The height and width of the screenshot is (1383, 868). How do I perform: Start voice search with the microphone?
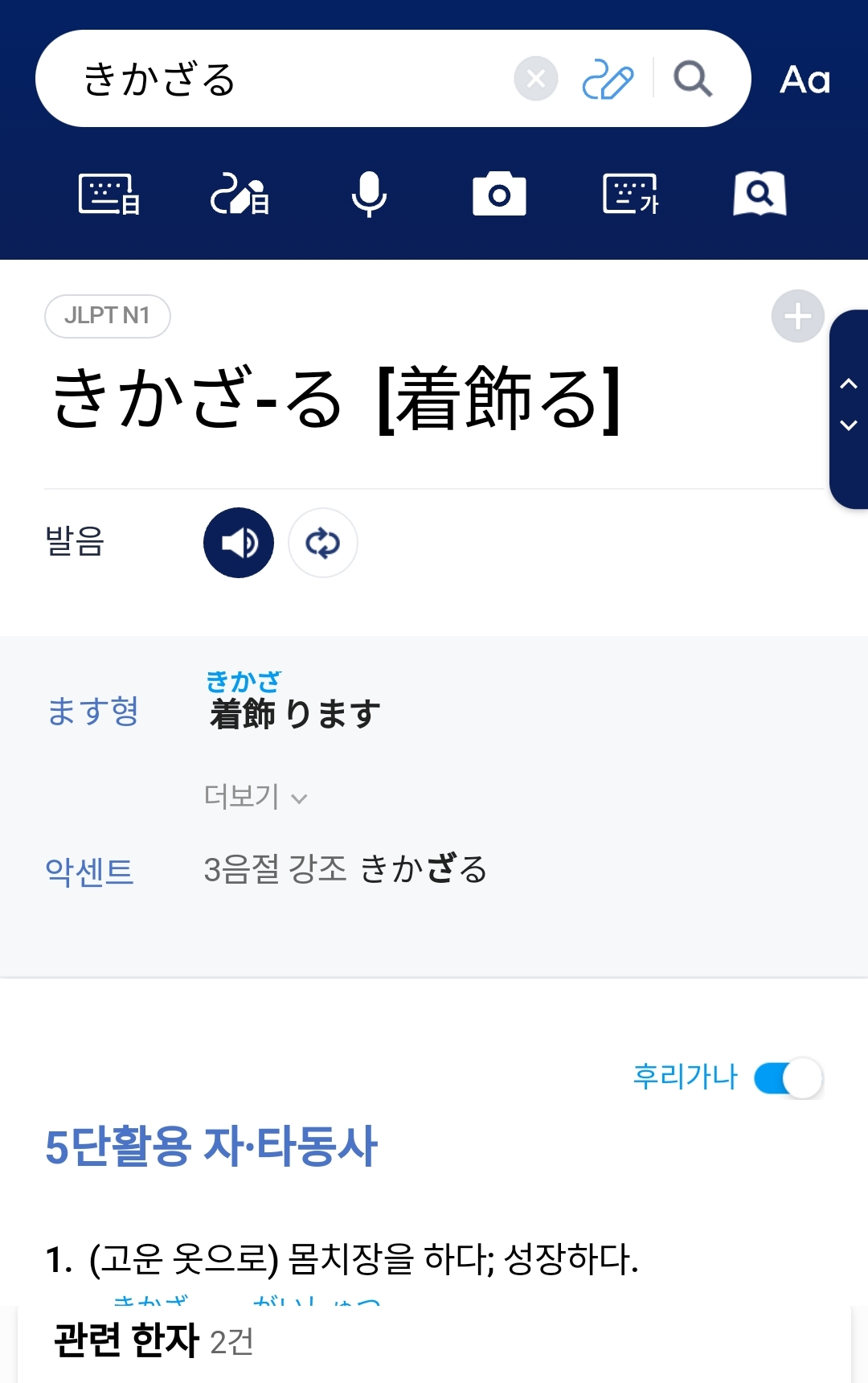(369, 195)
